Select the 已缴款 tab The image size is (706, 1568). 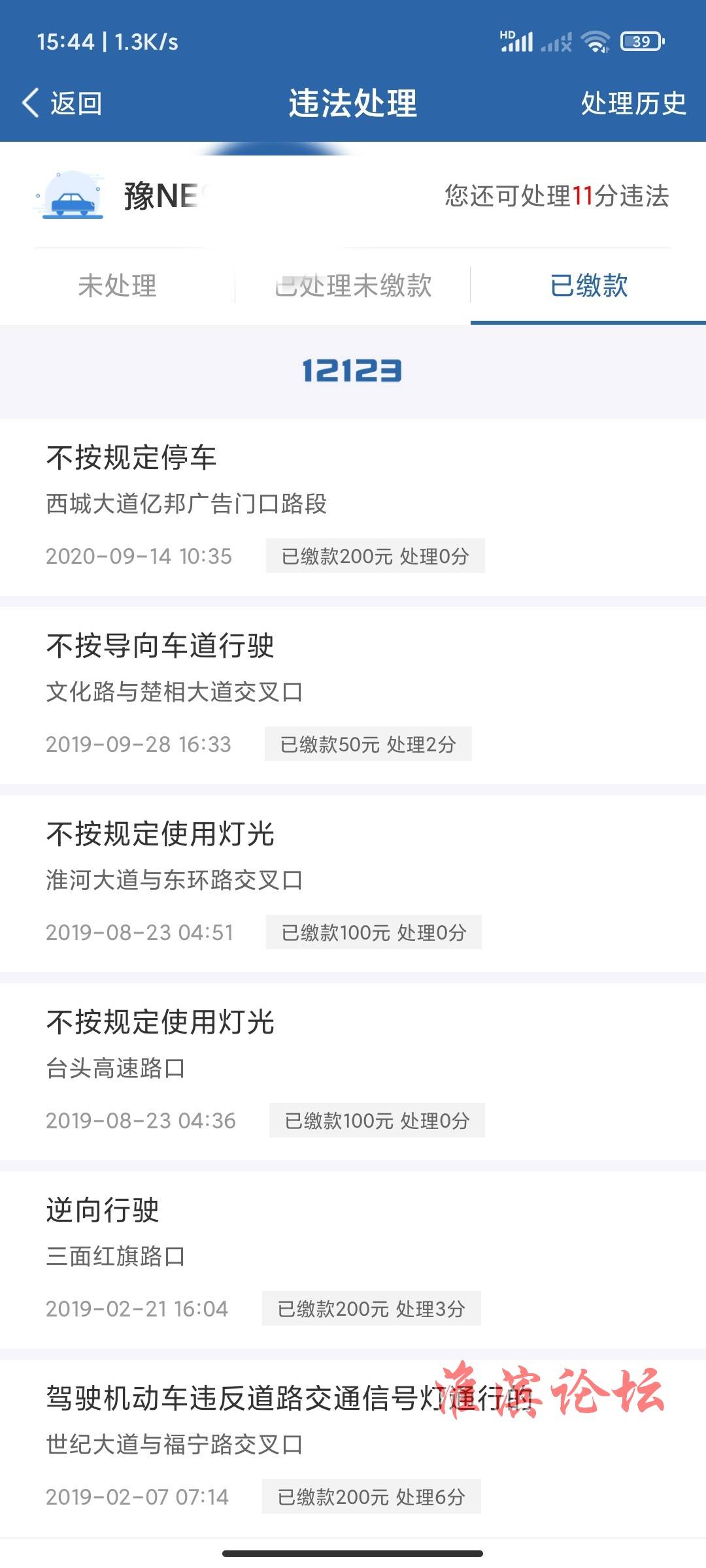[x=588, y=286]
